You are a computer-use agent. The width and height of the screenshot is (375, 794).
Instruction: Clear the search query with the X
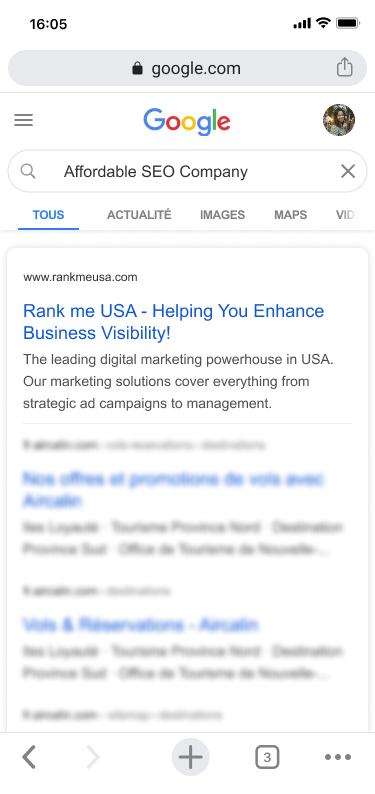tap(348, 172)
